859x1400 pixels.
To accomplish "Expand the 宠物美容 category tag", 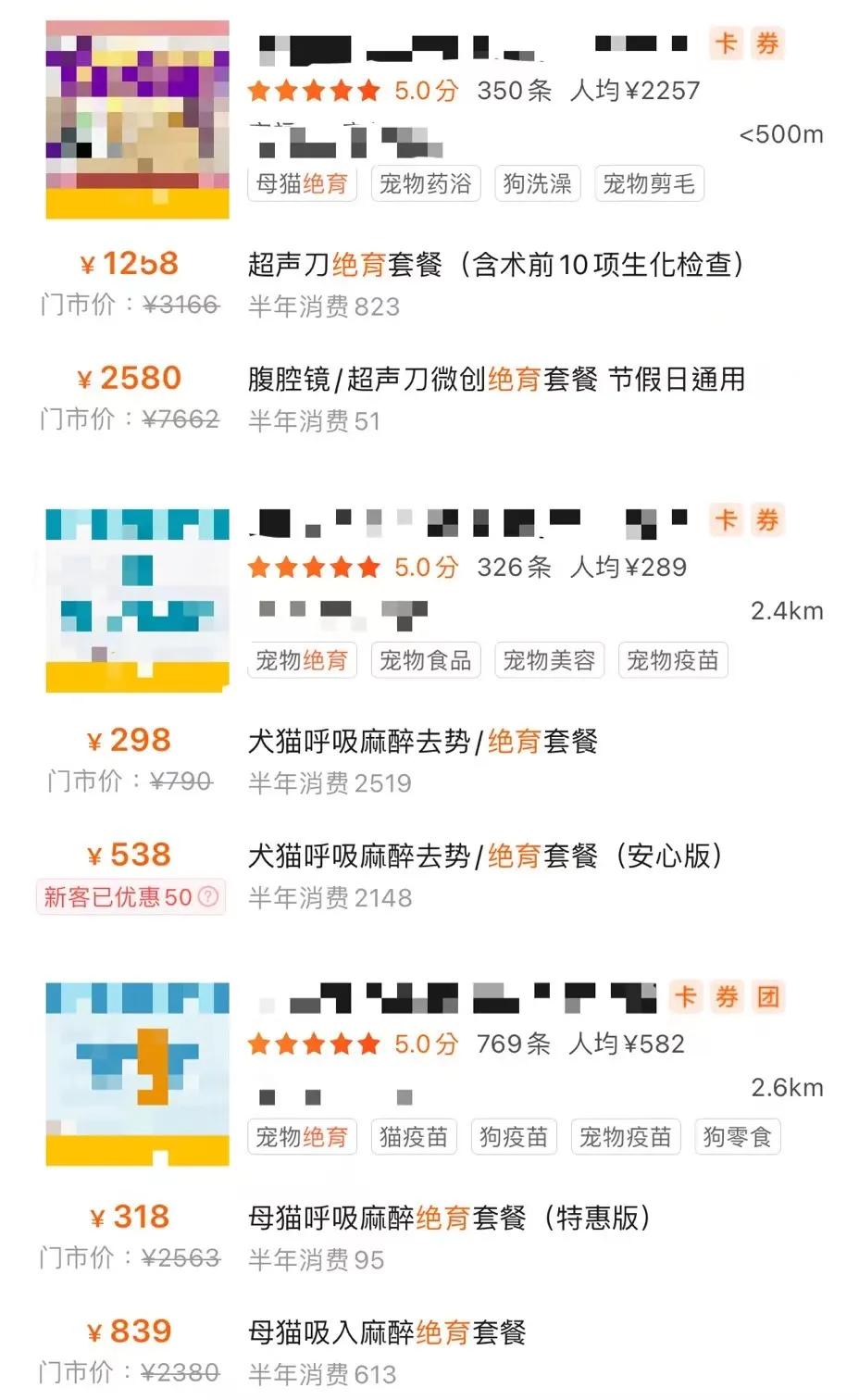I will [549, 660].
